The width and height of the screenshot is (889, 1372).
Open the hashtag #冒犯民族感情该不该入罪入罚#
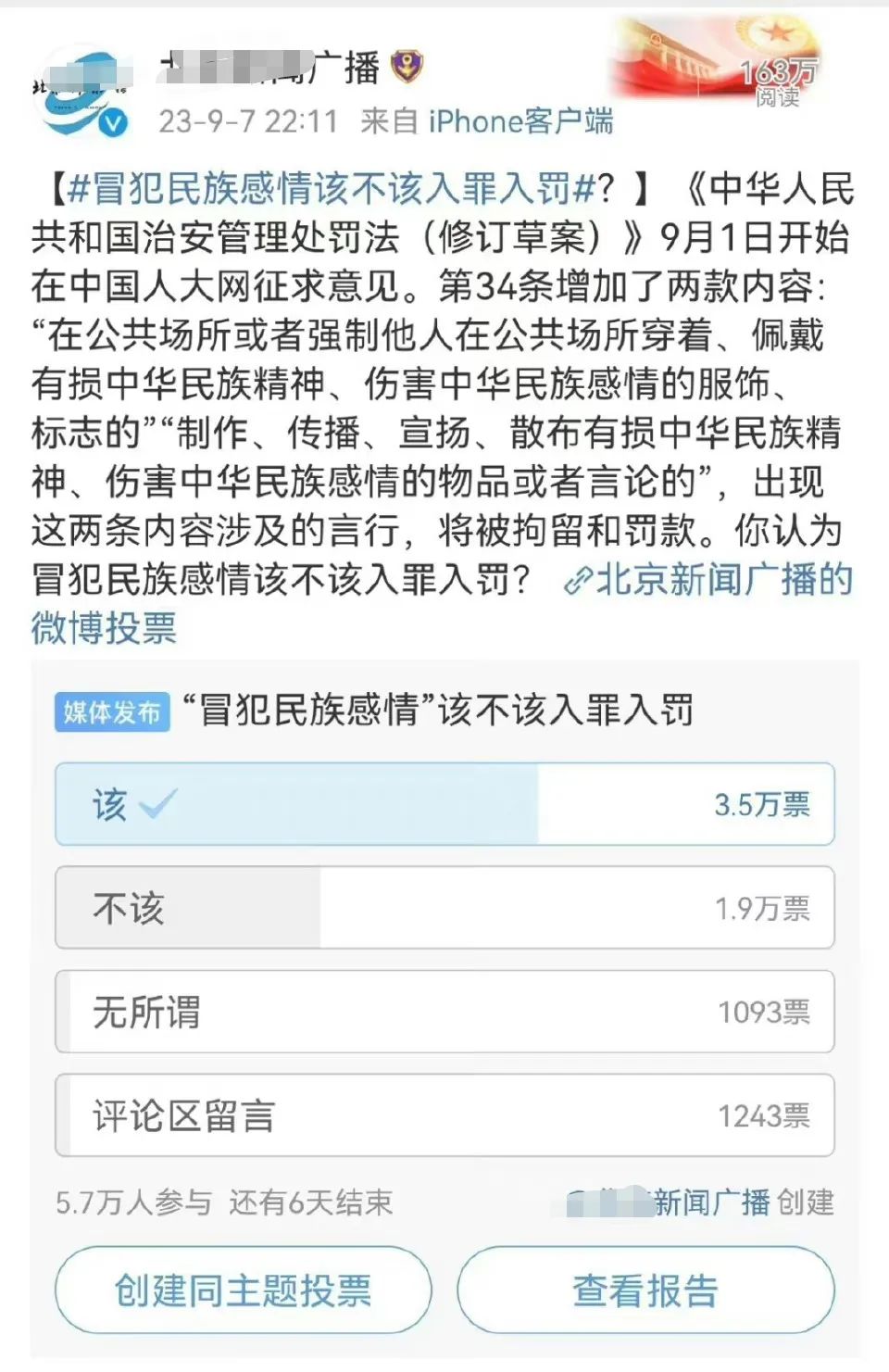[332, 190]
